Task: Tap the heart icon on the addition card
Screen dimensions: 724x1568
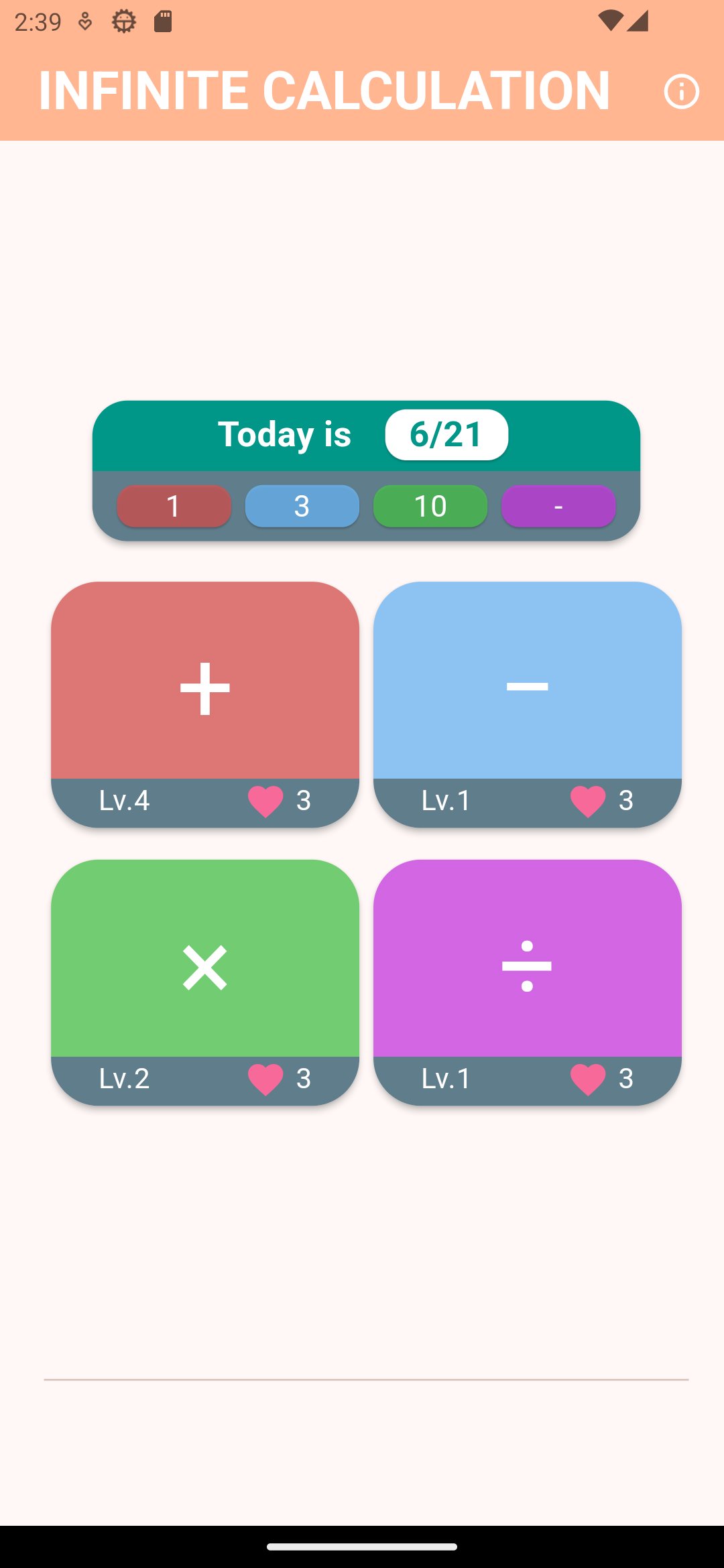Action: [265, 800]
